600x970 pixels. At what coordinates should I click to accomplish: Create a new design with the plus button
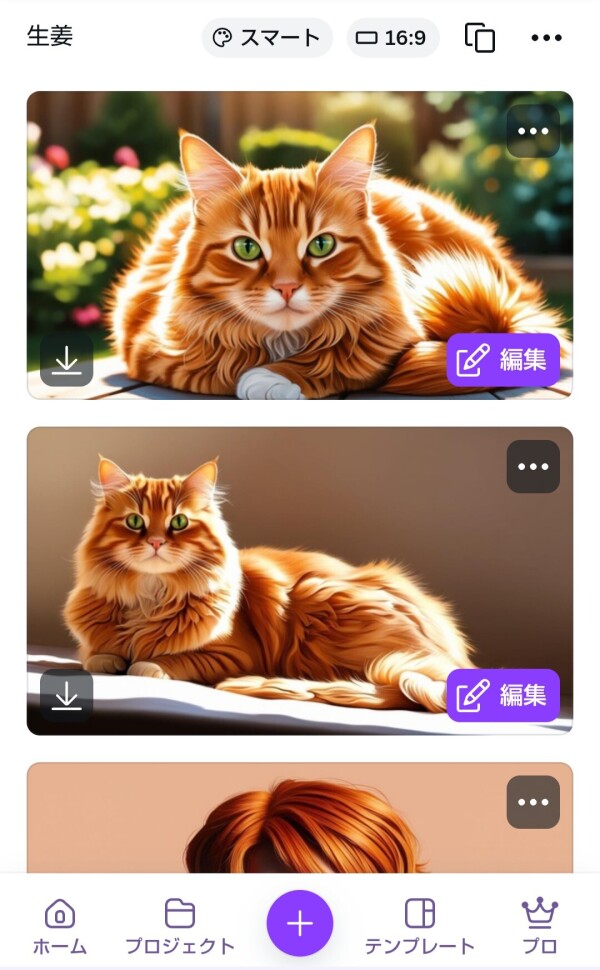point(300,923)
